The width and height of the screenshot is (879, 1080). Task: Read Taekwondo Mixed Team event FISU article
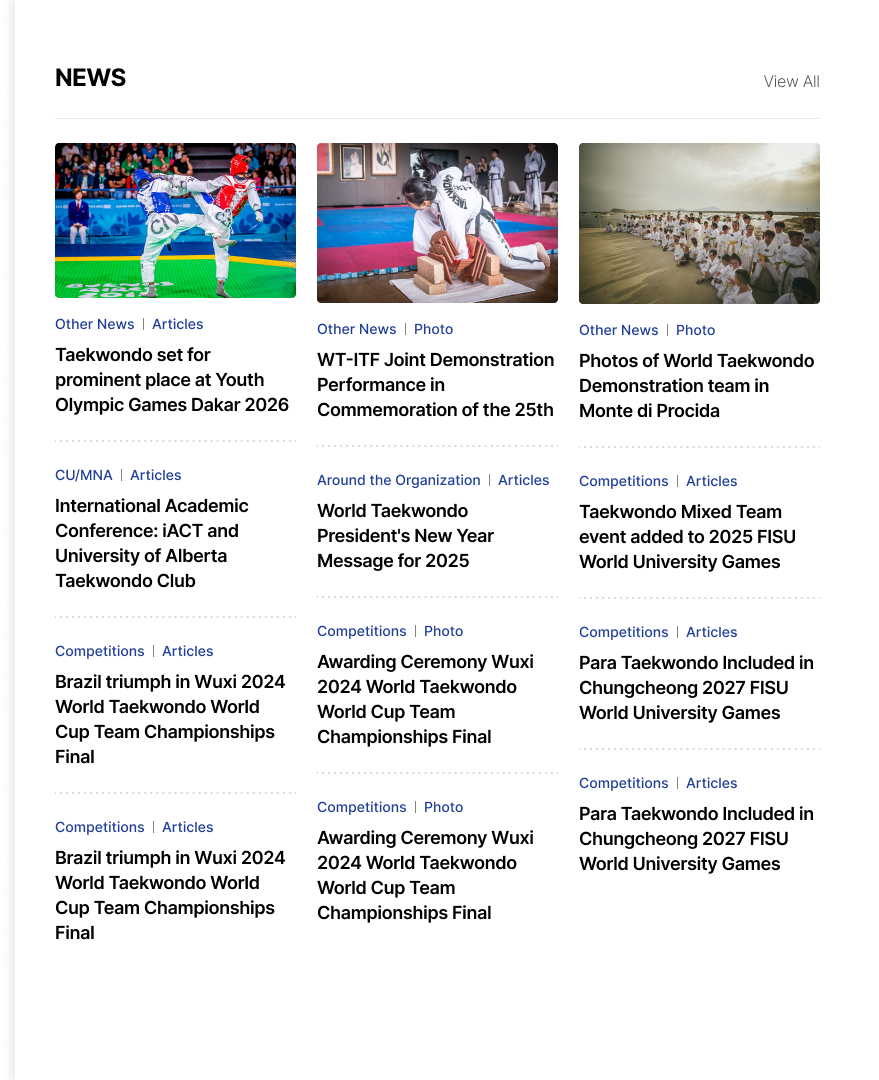click(x=687, y=537)
